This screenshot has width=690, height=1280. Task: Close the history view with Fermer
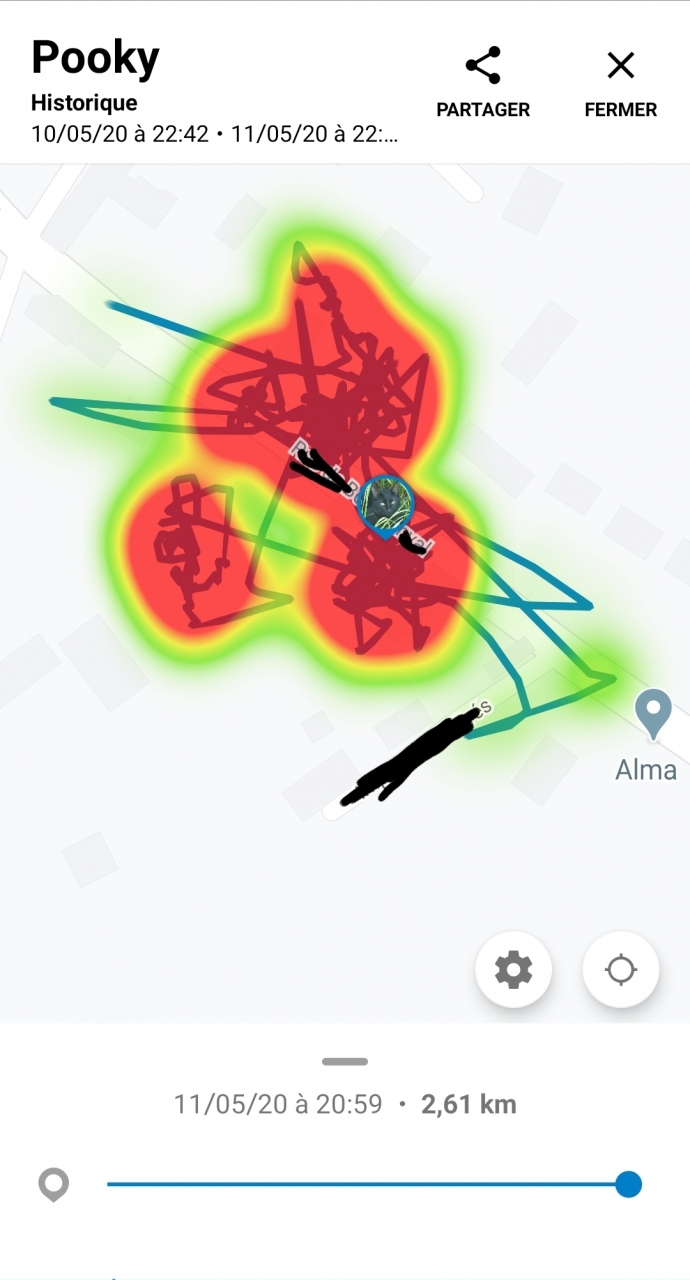pos(620,83)
